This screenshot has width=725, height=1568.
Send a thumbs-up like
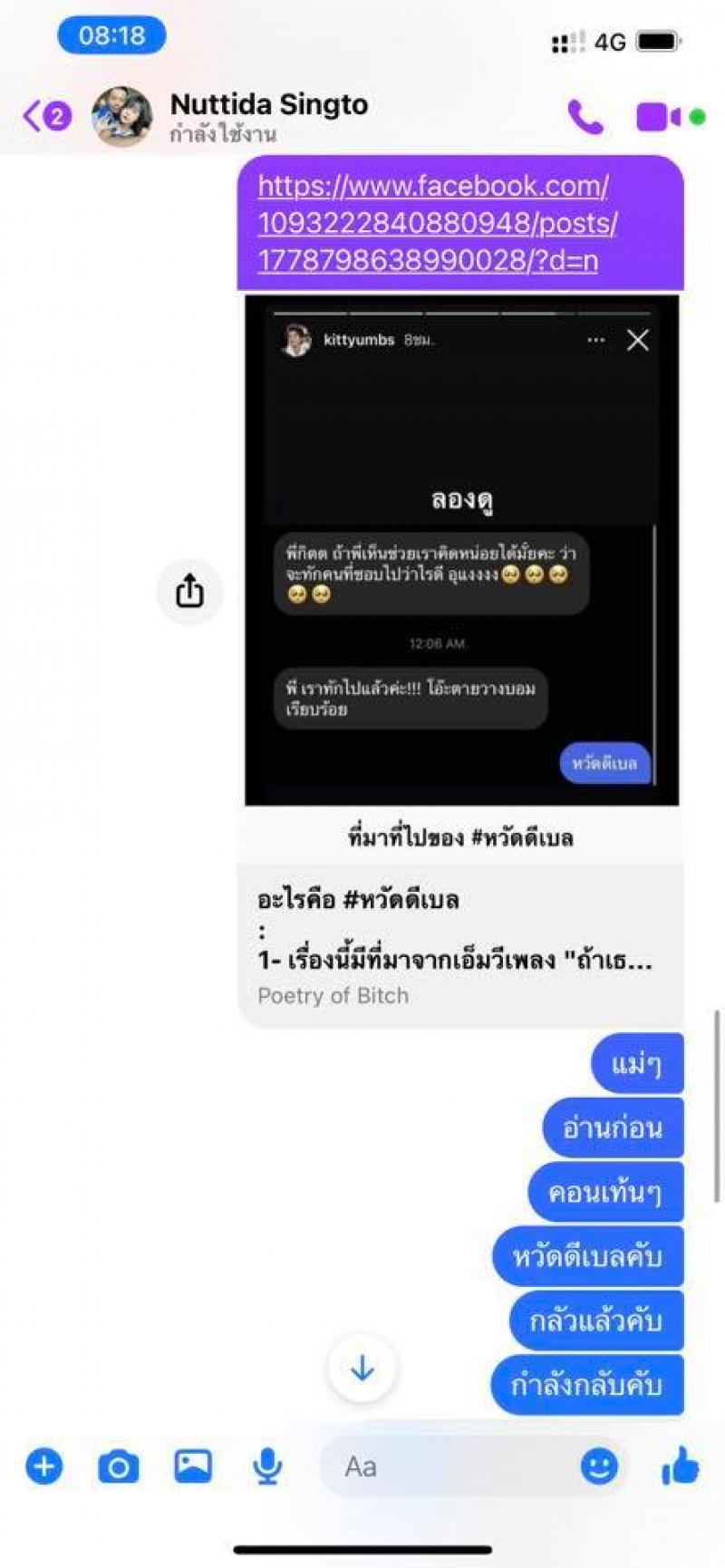point(681,1465)
